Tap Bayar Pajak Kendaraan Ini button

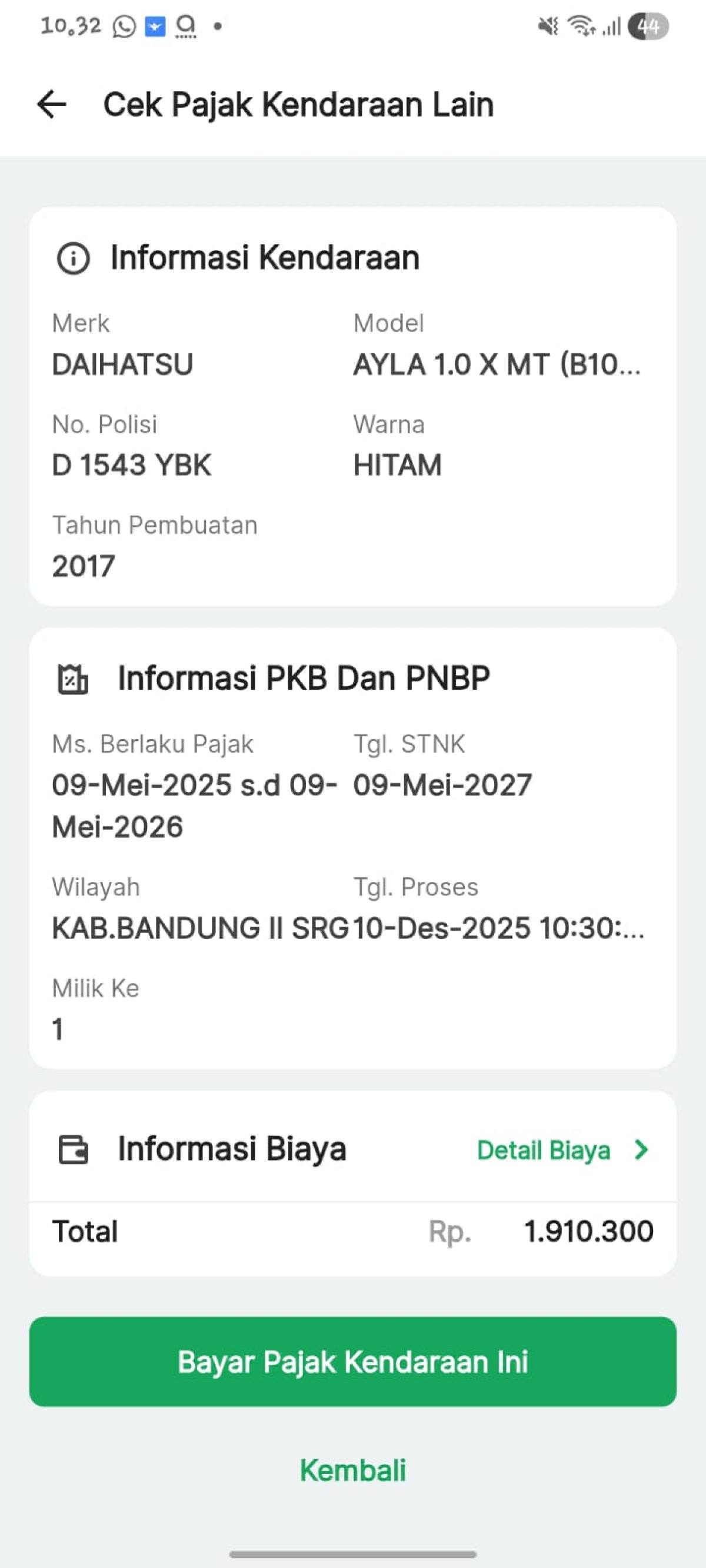pyautogui.click(x=352, y=1362)
